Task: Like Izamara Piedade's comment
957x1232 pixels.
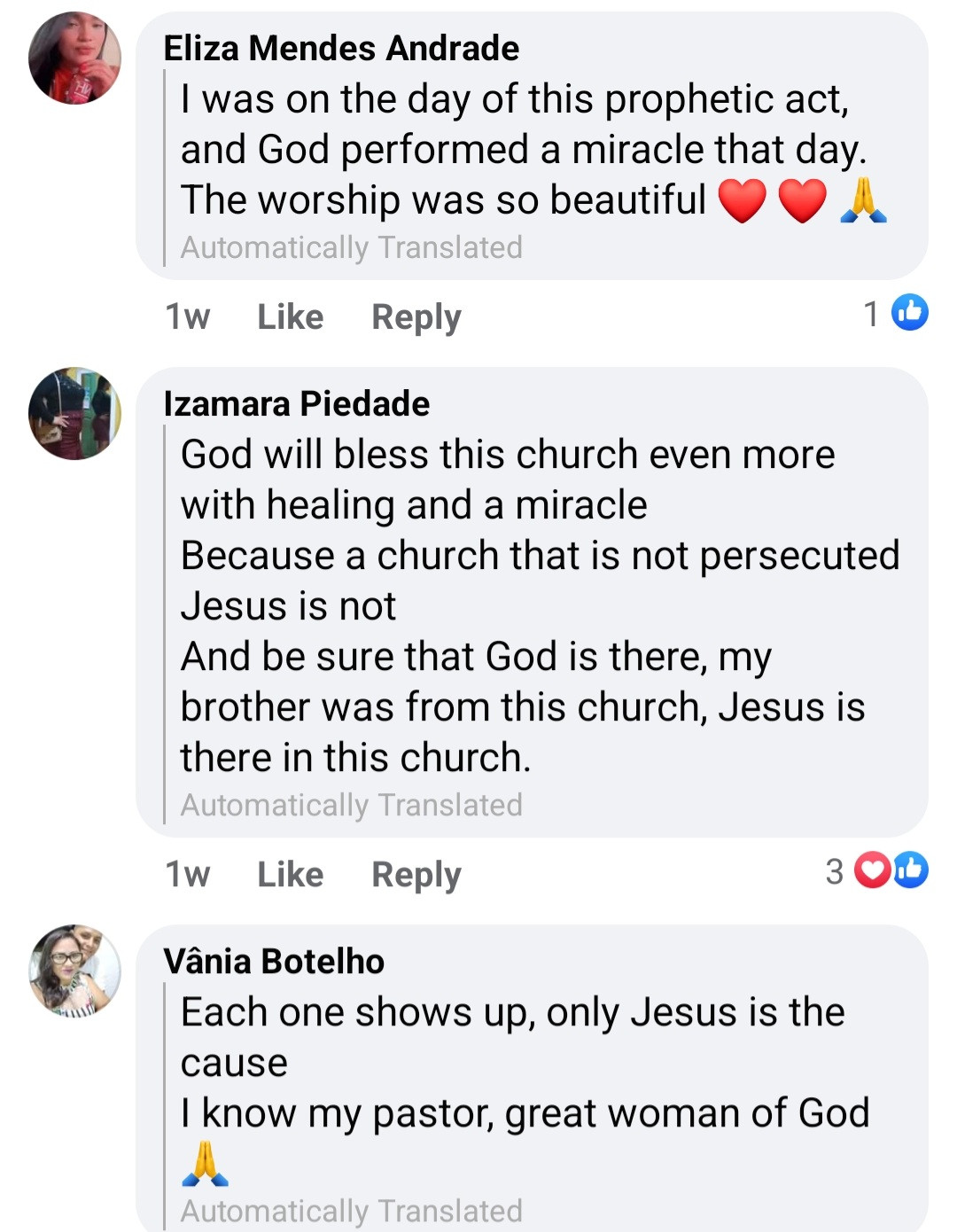Action: [x=288, y=874]
